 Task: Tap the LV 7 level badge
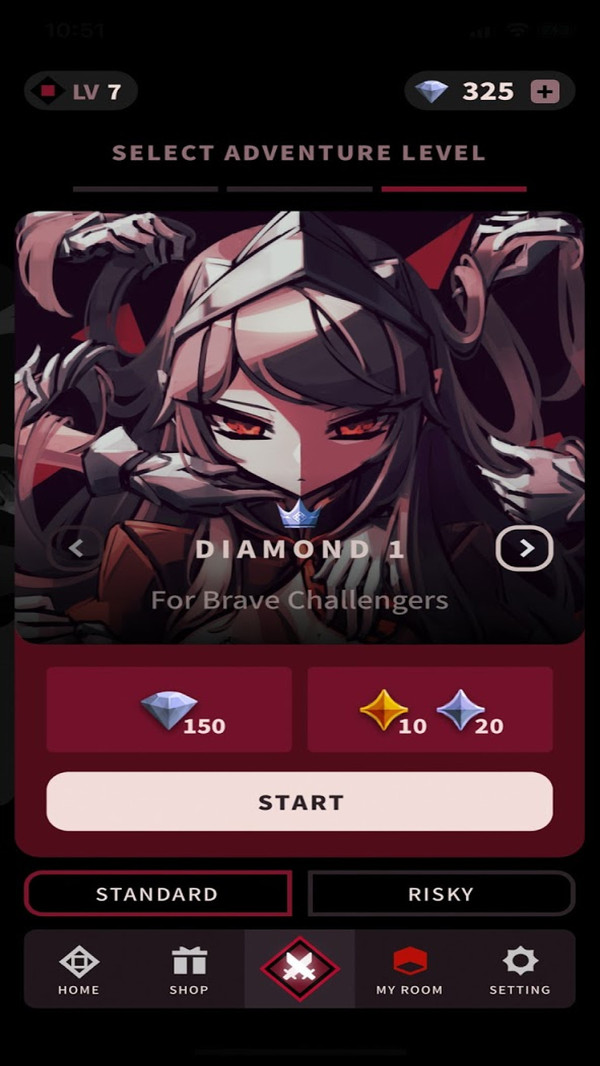[81, 92]
